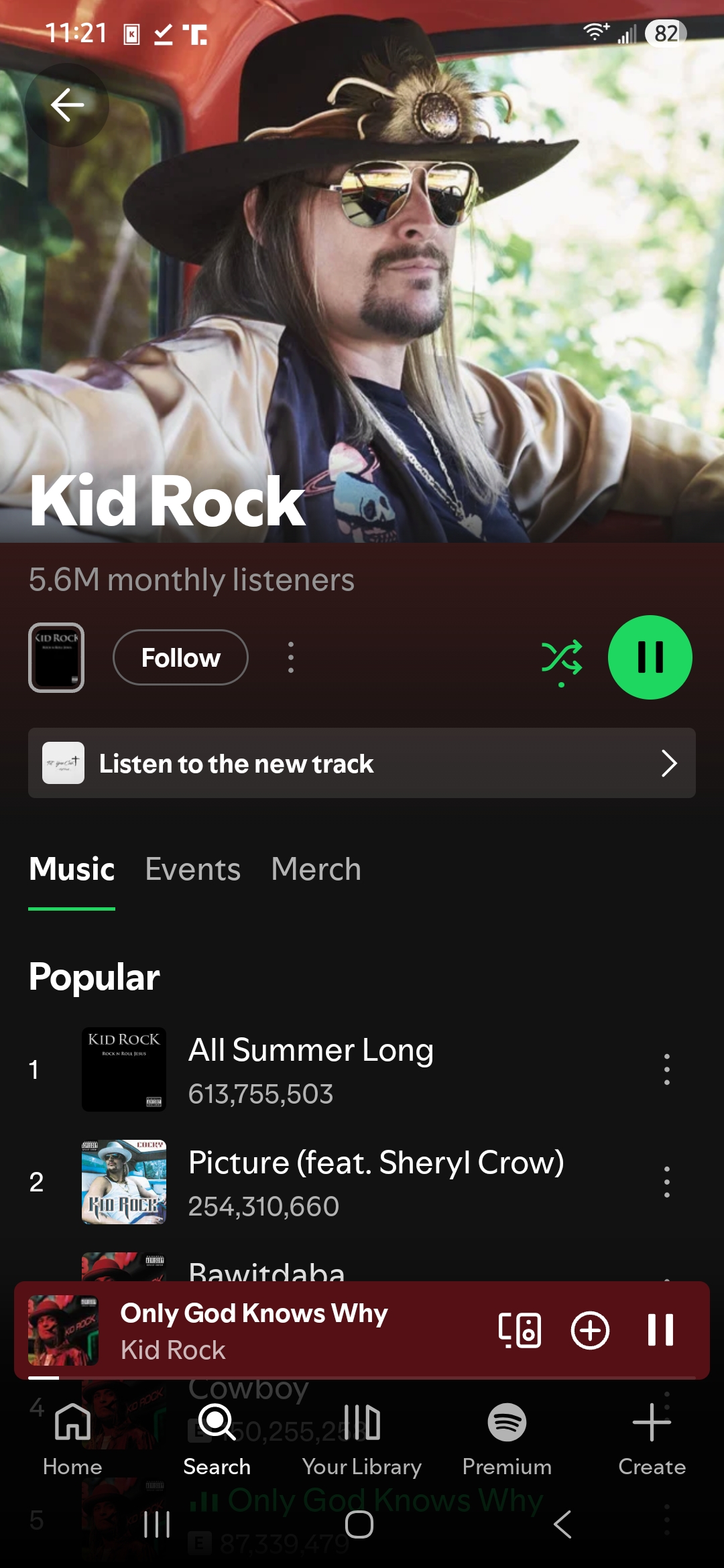Image resolution: width=724 pixels, height=1568 pixels.
Task: Open options for Picture (feat. Sheryl Crow)
Action: (x=666, y=1182)
